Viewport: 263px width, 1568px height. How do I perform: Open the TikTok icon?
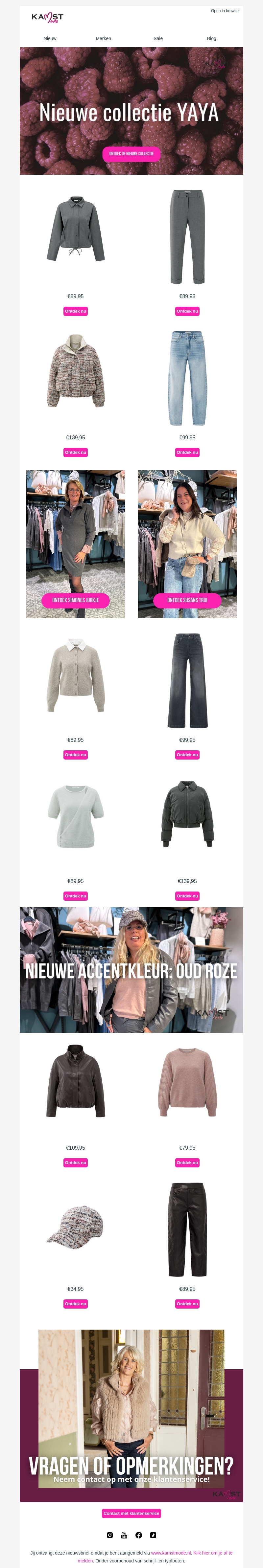[x=153, y=1535]
